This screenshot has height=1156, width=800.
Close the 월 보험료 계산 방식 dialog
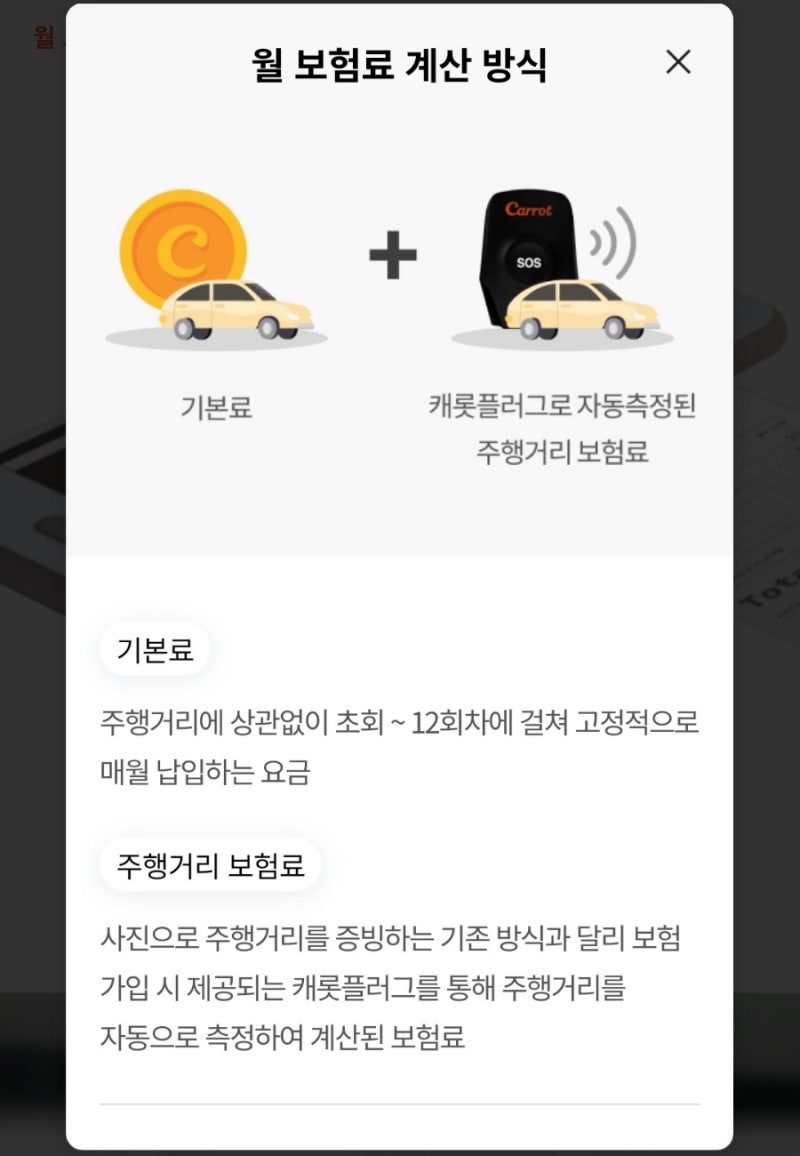(678, 62)
